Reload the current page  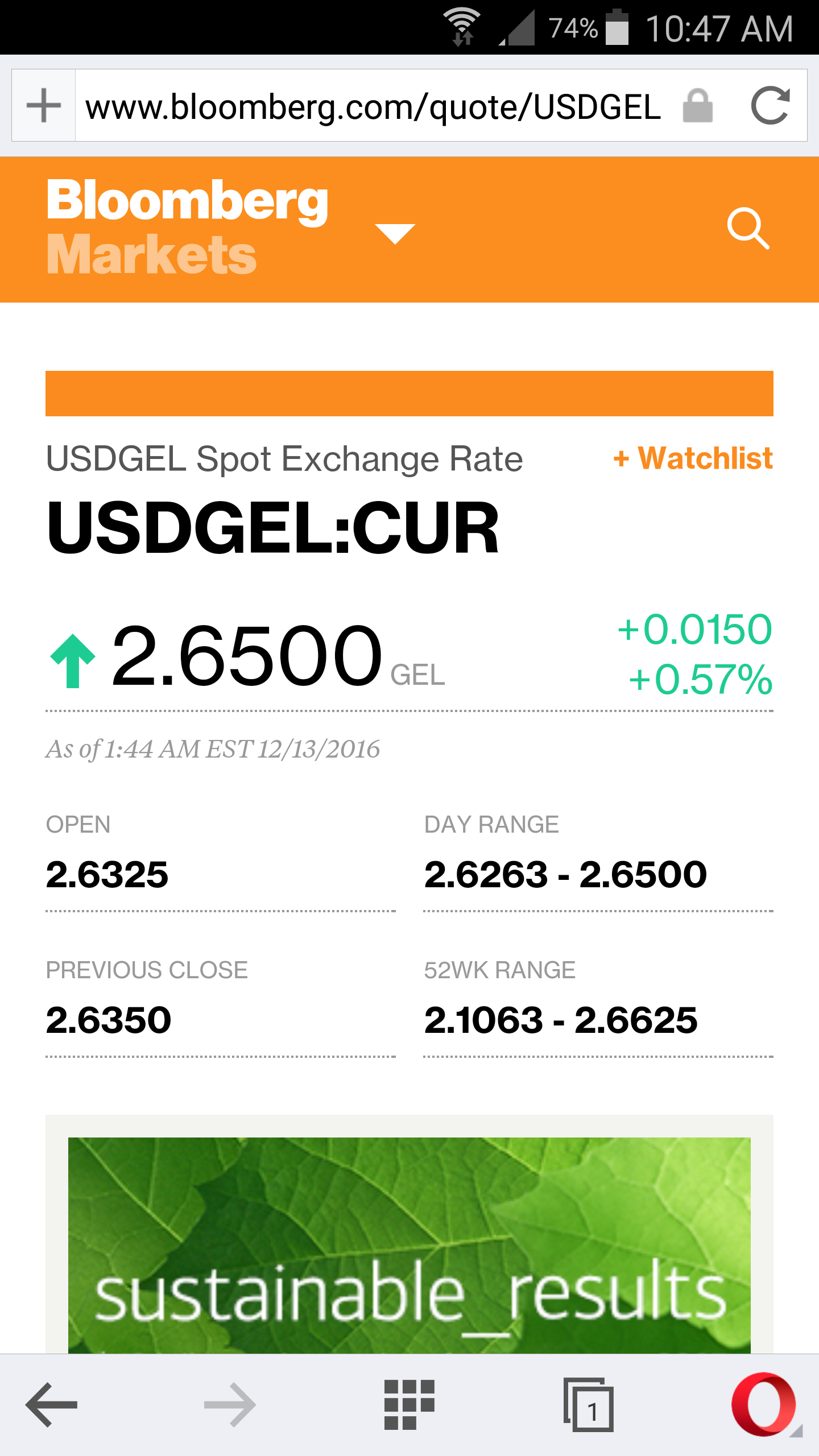(x=770, y=106)
